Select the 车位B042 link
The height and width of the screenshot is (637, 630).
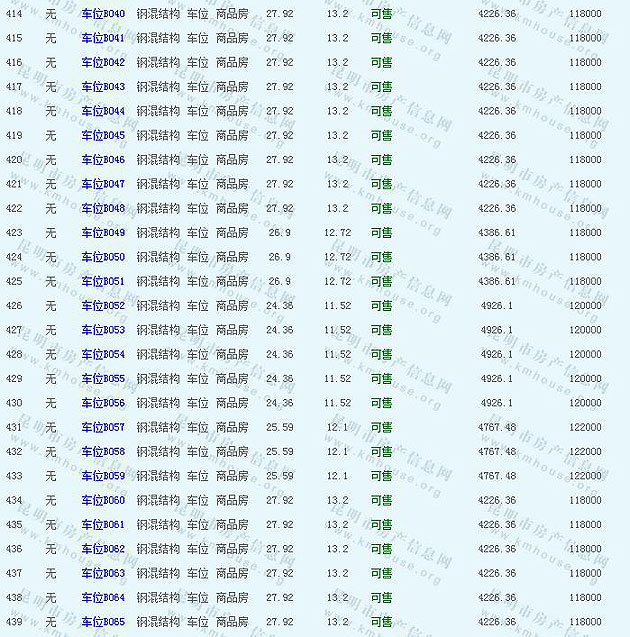[103, 62]
